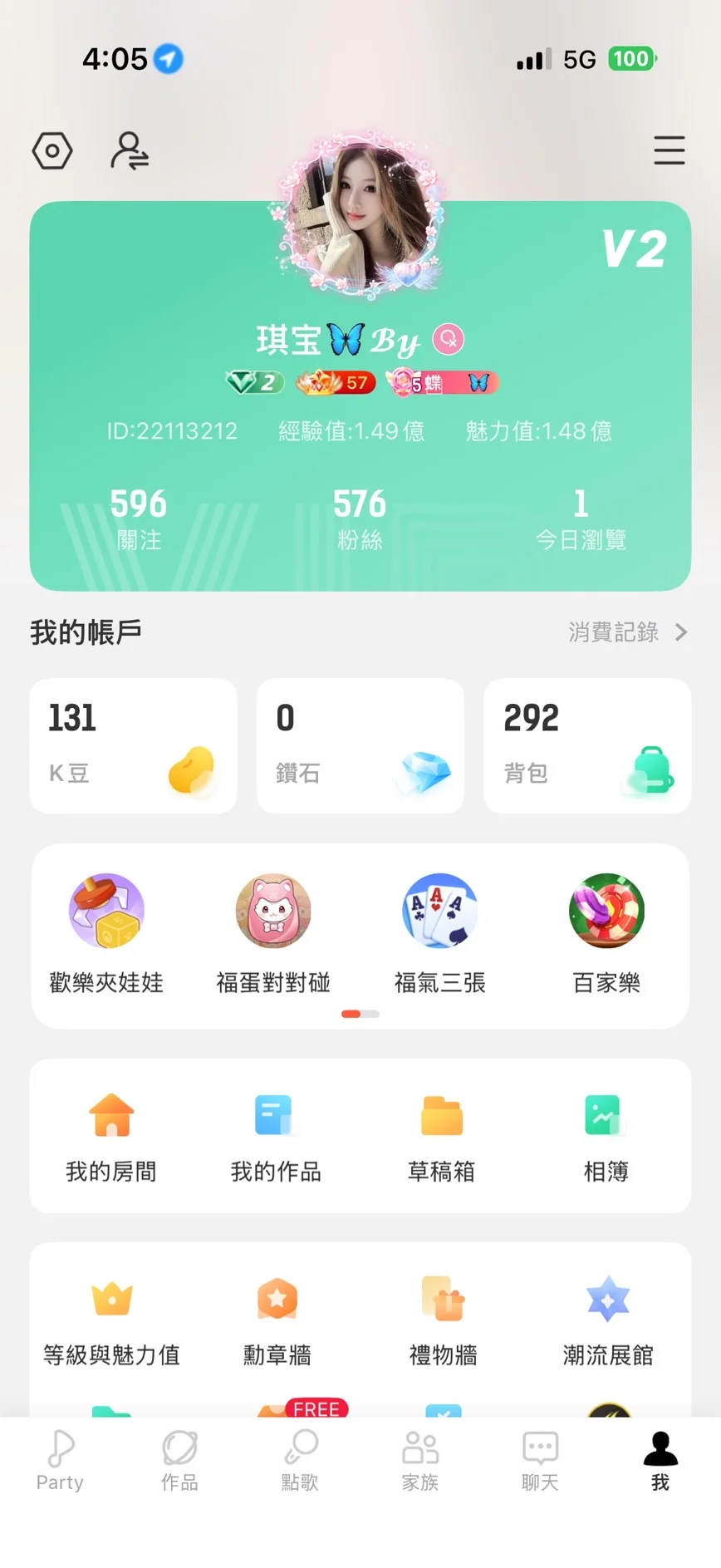The width and height of the screenshot is (721, 1568).
Task: Open 我的作品 my works
Action: pyautogui.click(x=276, y=1135)
